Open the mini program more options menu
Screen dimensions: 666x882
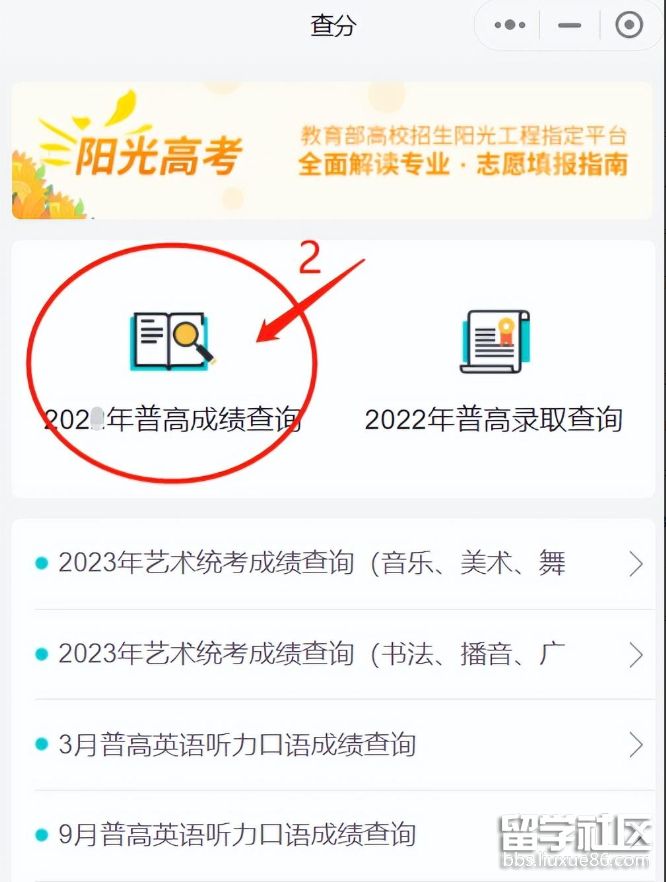pyautogui.click(x=509, y=26)
